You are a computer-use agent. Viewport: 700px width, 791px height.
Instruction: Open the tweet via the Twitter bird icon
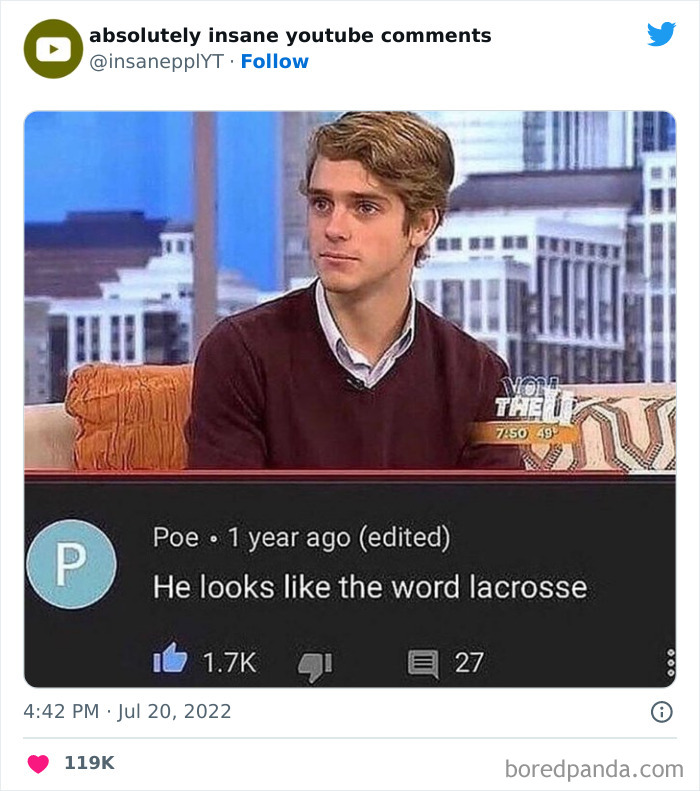[x=661, y=34]
